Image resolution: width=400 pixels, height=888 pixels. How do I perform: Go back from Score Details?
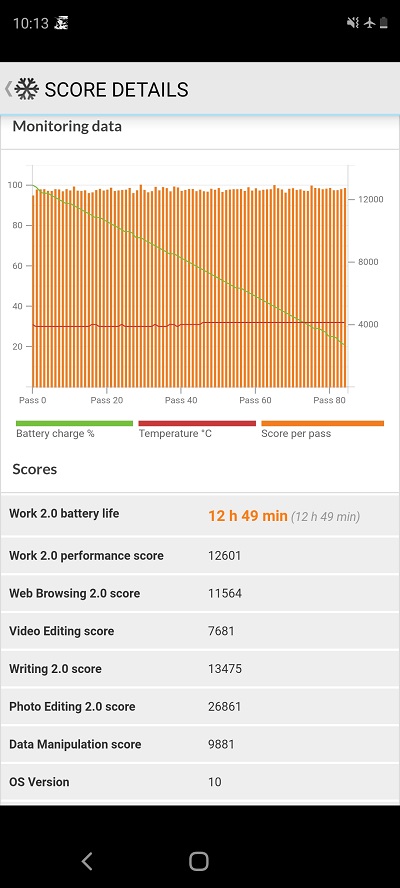[x=8, y=89]
